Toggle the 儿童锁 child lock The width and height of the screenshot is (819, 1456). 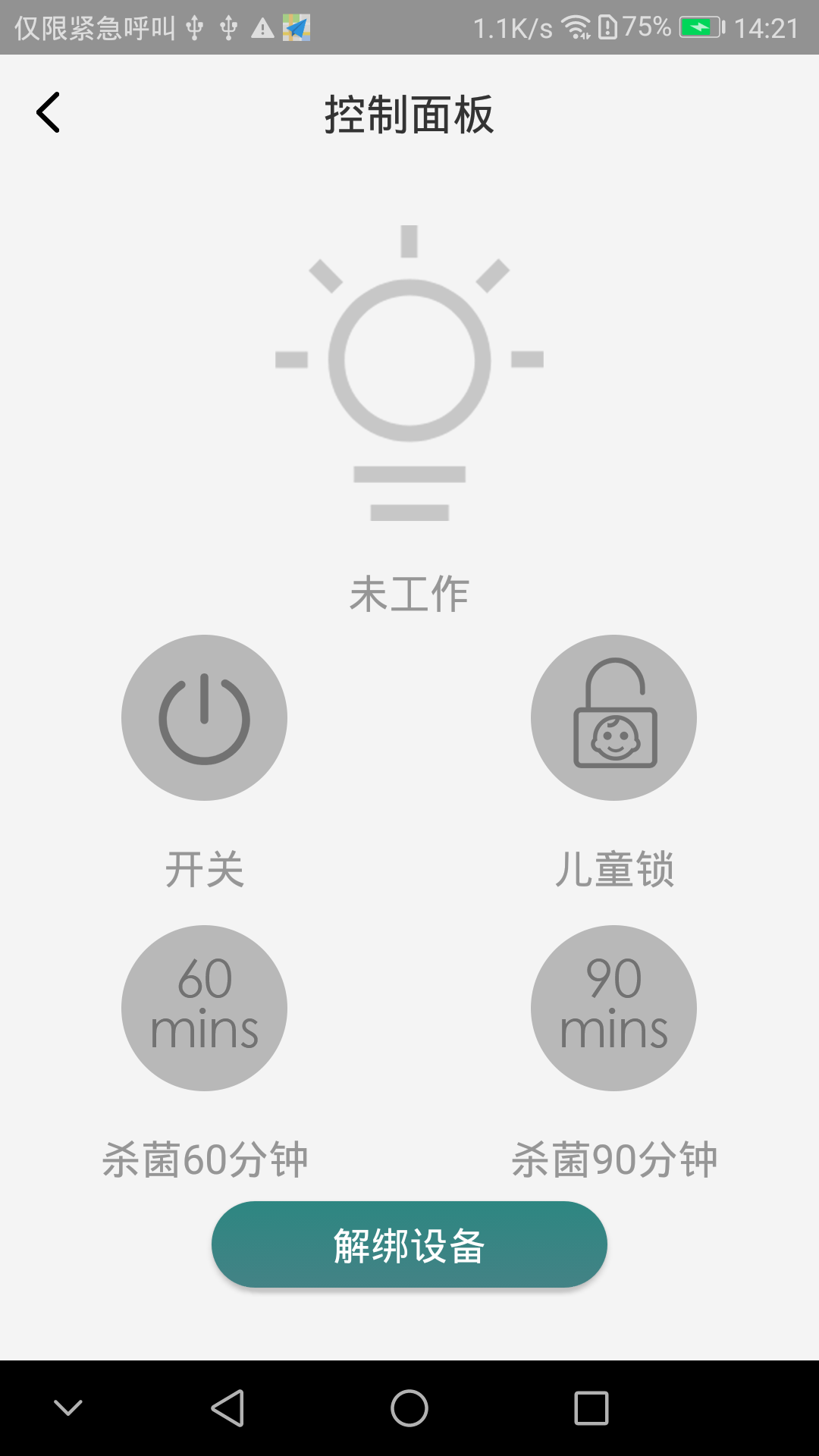pyautogui.click(x=613, y=717)
